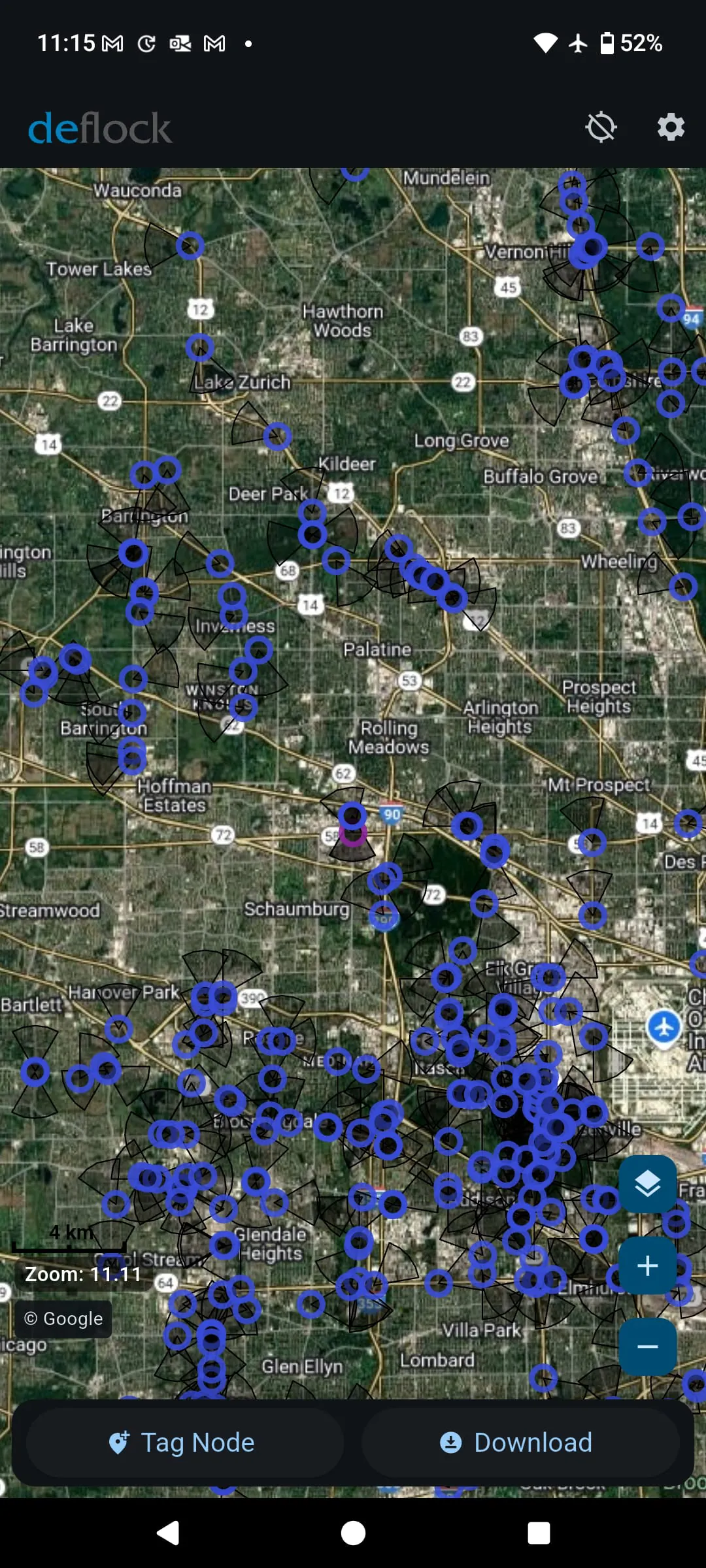Tap the Download button
The height and width of the screenshot is (1568, 706).
[x=520, y=1442]
